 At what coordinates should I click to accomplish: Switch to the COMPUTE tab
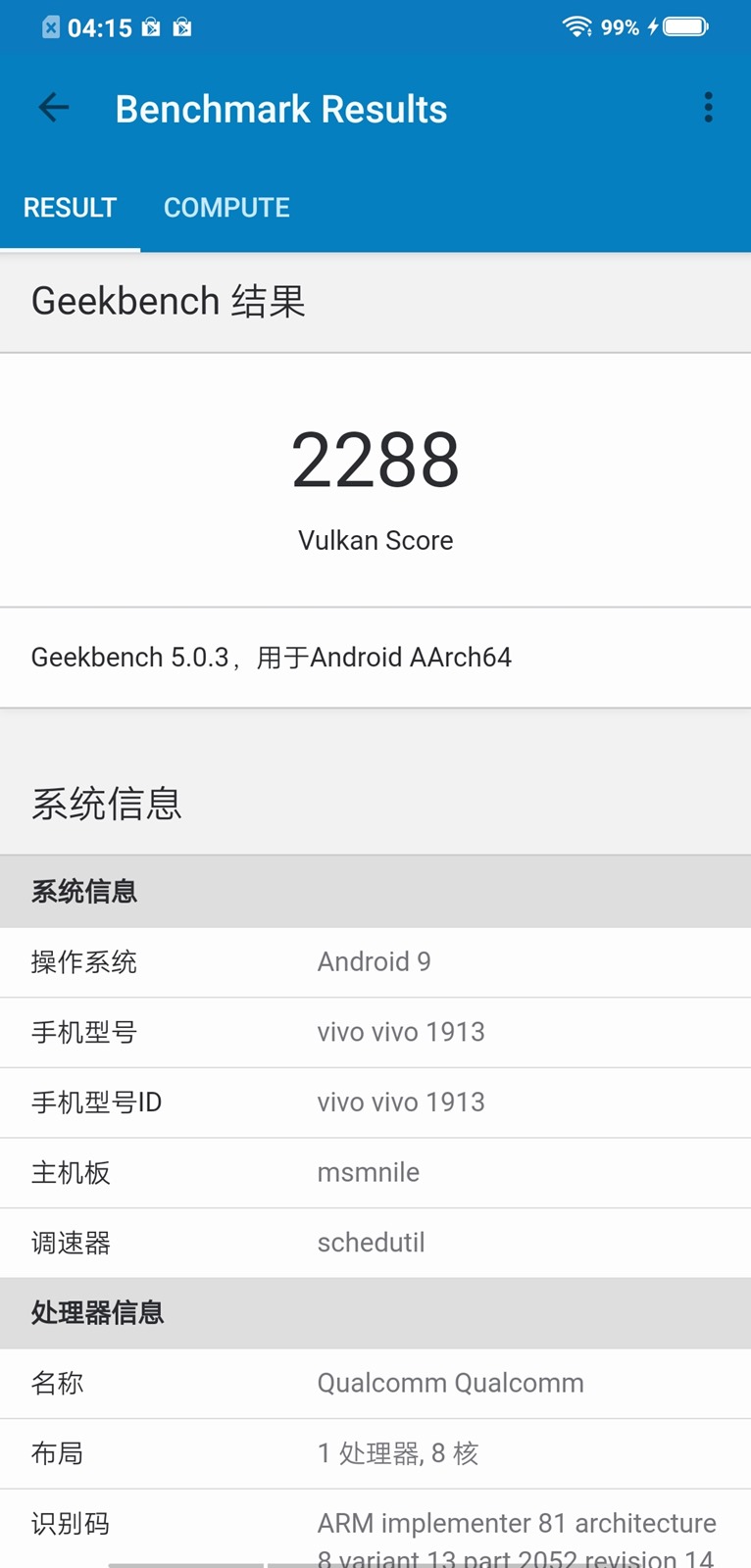[226, 208]
